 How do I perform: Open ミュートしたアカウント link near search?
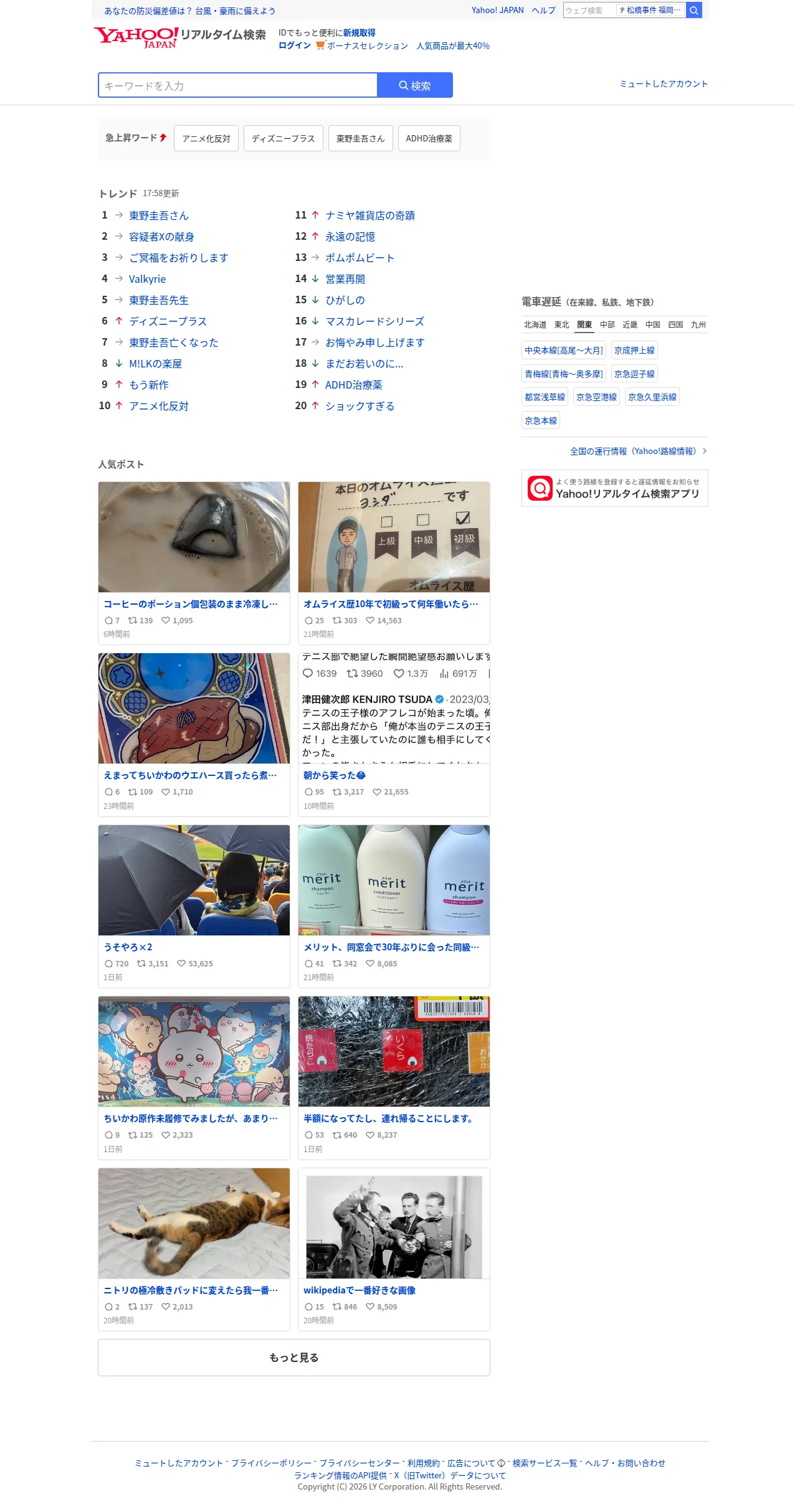664,83
